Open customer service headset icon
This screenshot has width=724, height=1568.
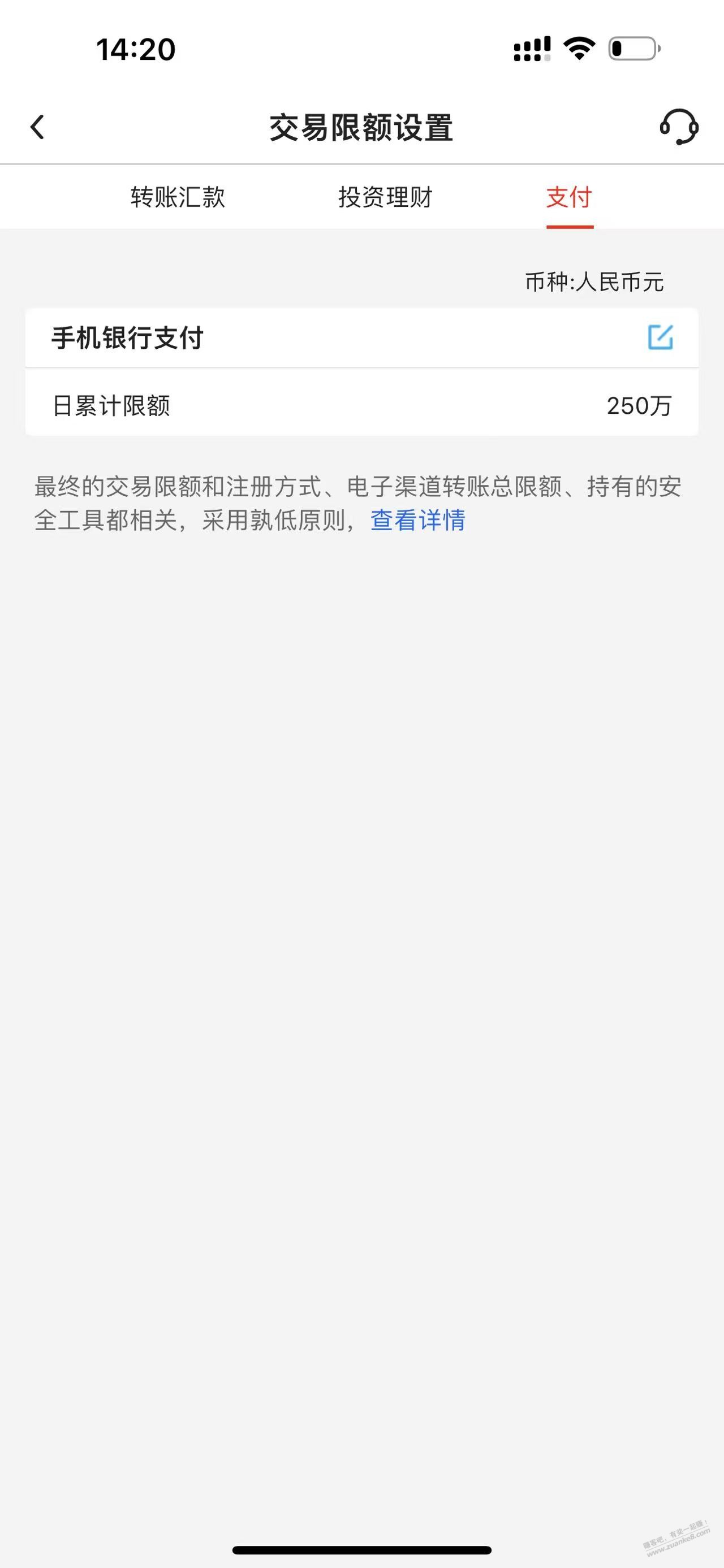coord(678,127)
